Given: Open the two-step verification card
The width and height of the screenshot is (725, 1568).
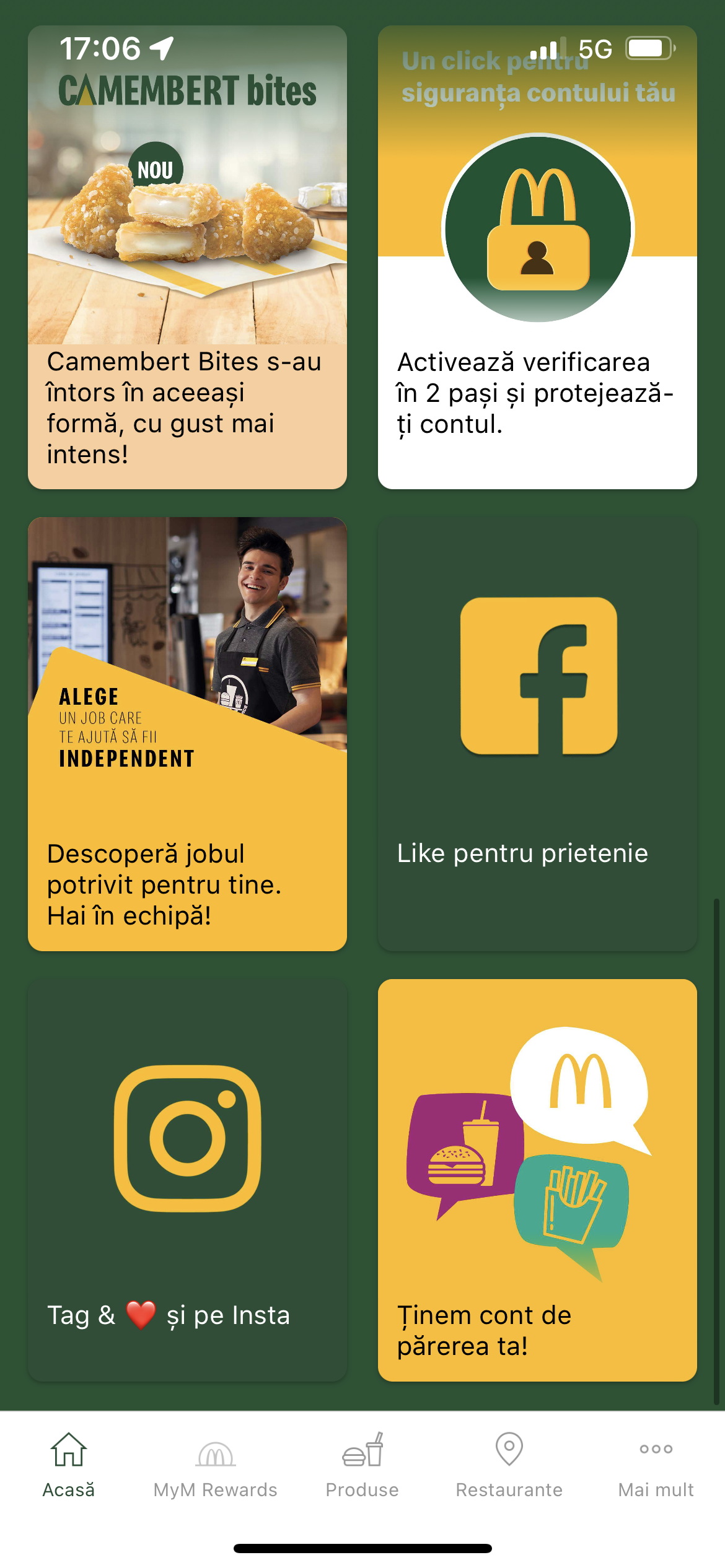Looking at the screenshot, I should [x=537, y=257].
